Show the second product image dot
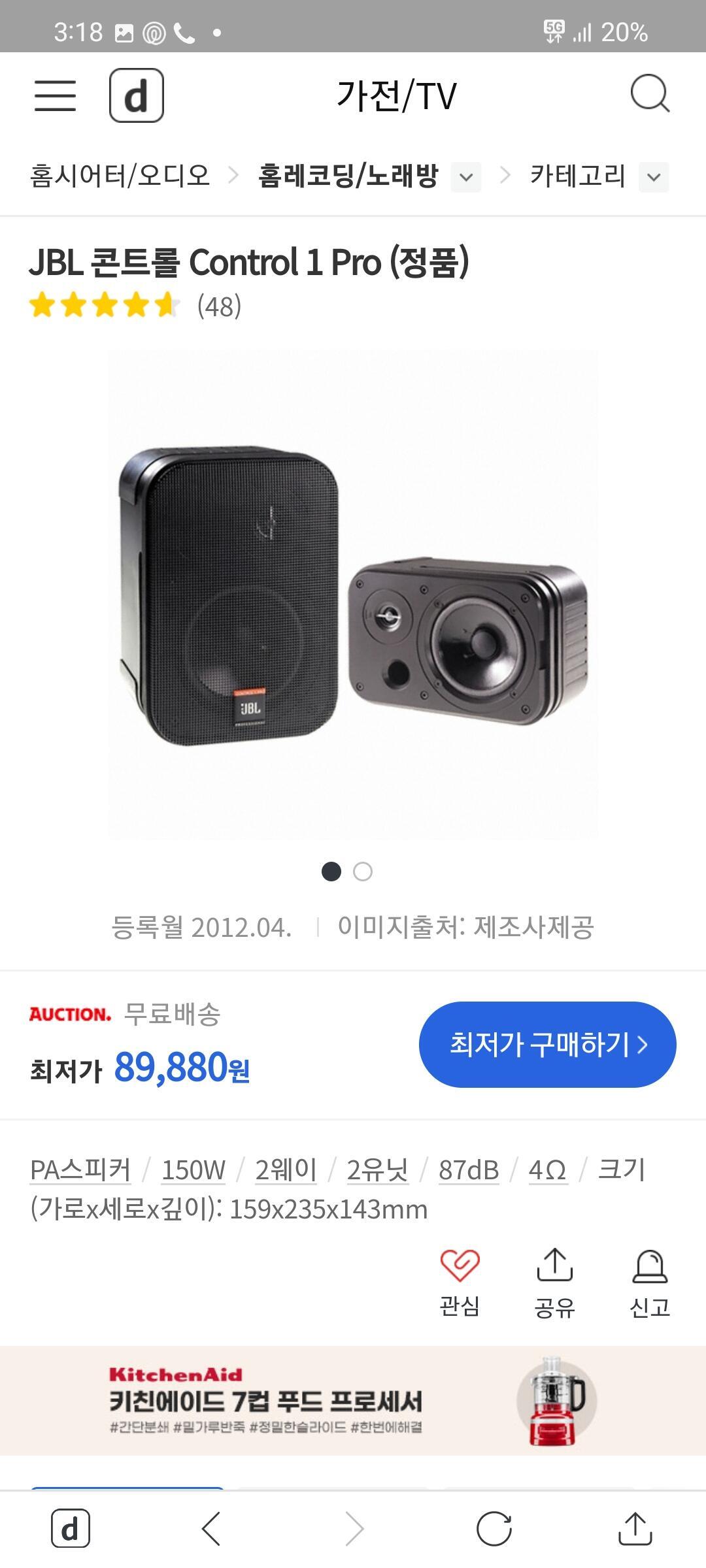706x1568 pixels. pyautogui.click(x=363, y=872)
